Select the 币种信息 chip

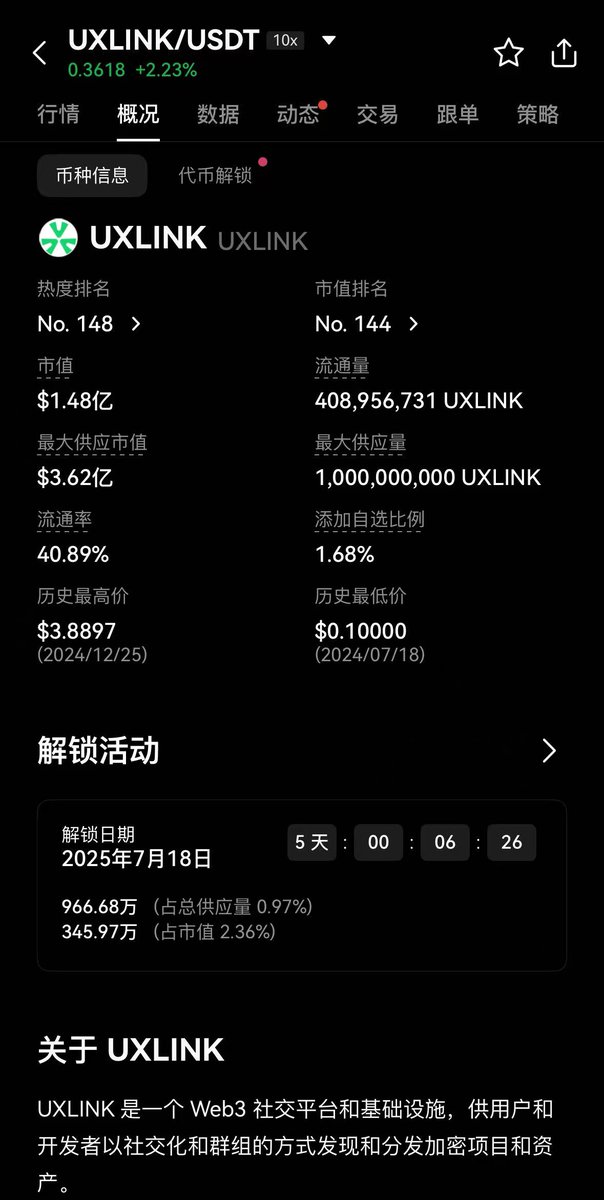(92, 176)
